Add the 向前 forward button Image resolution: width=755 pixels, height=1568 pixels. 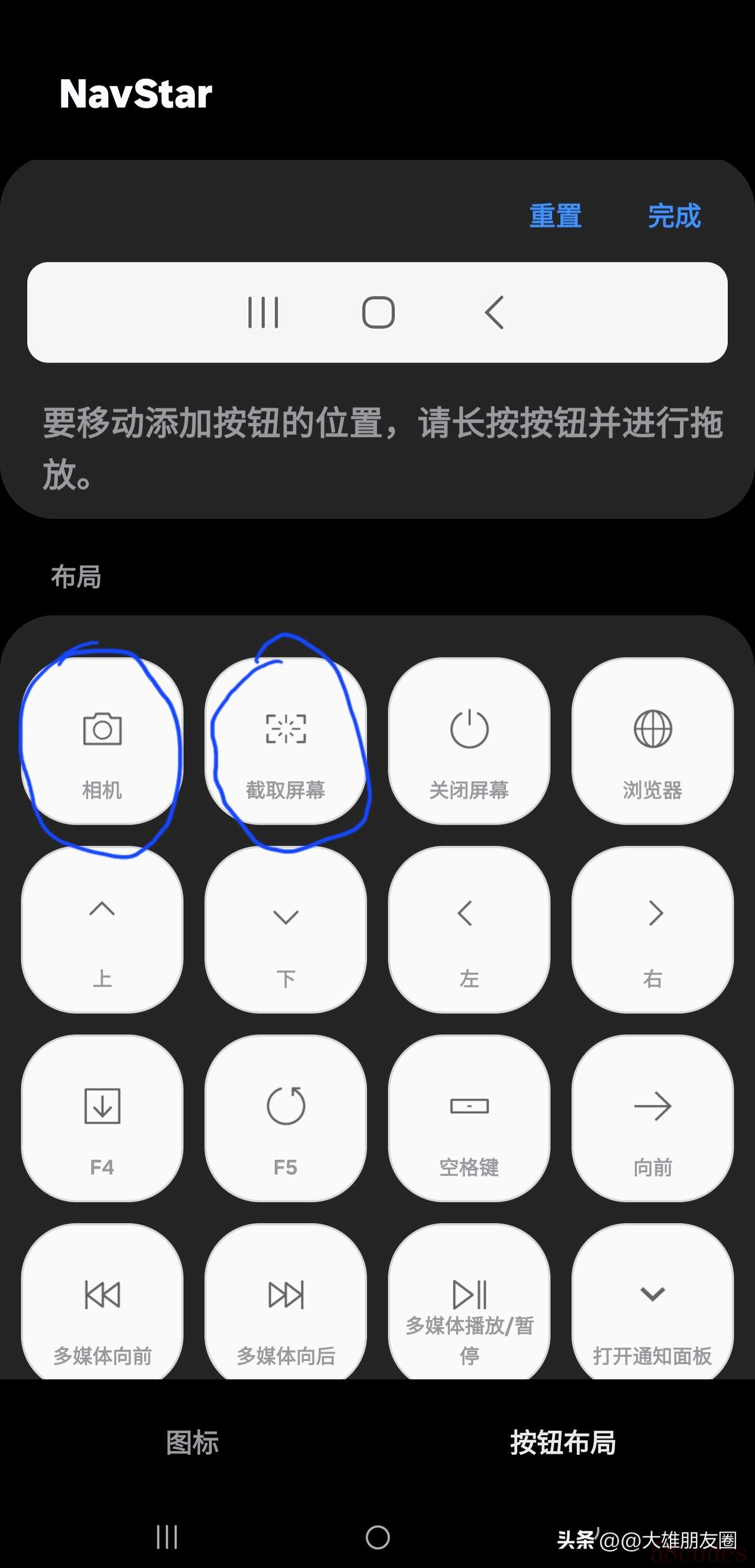652,1119
